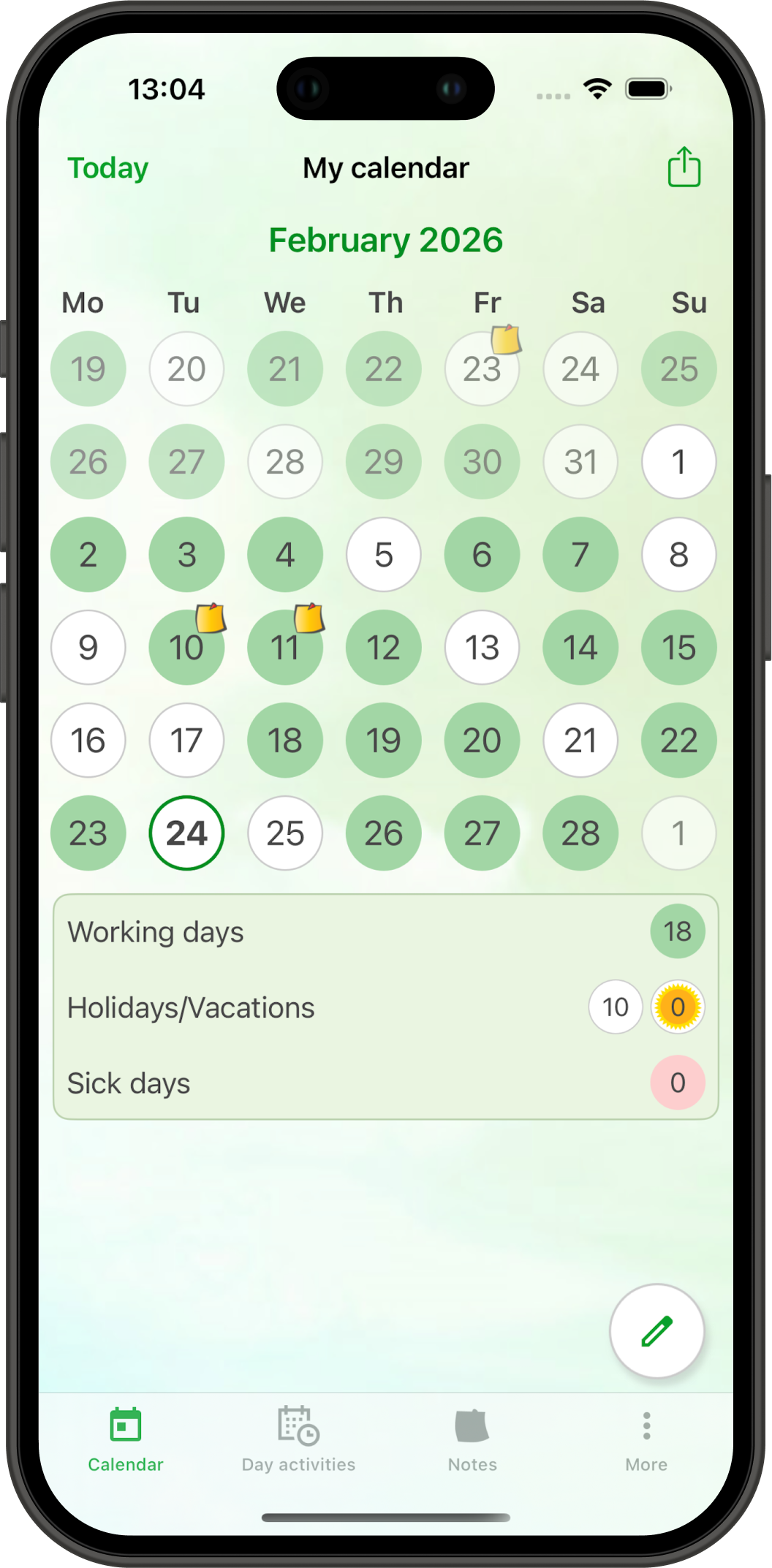Toggle February 5 working day status
This screenshot has height=1568, width=772.
point(383,555)
